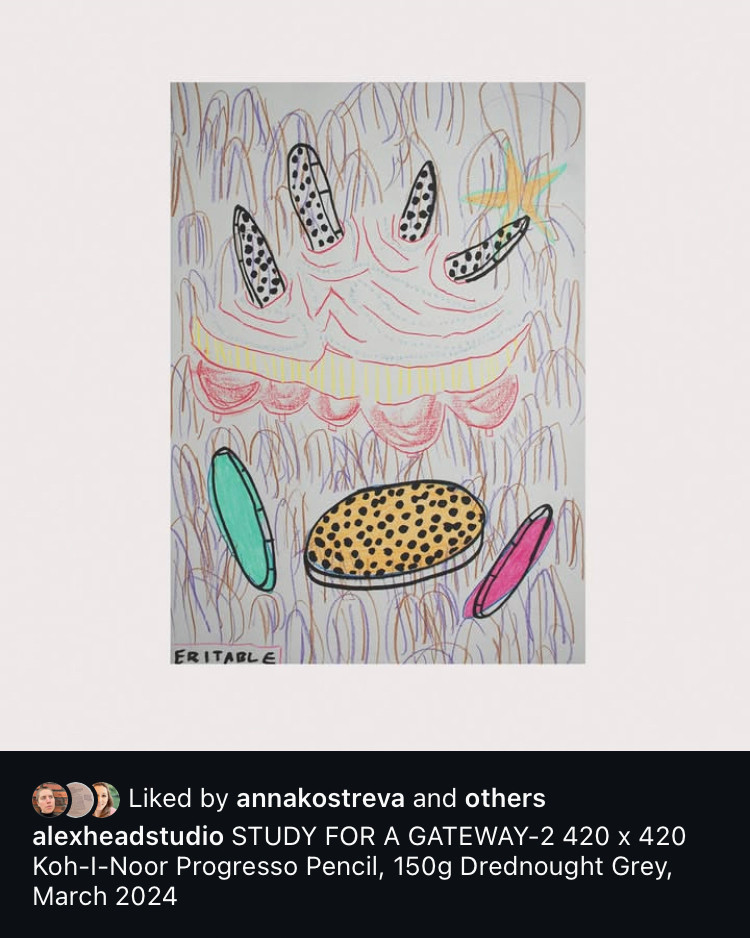750x938 pixels.
Task: Open the drawing post image
Action: click(377, 373)
